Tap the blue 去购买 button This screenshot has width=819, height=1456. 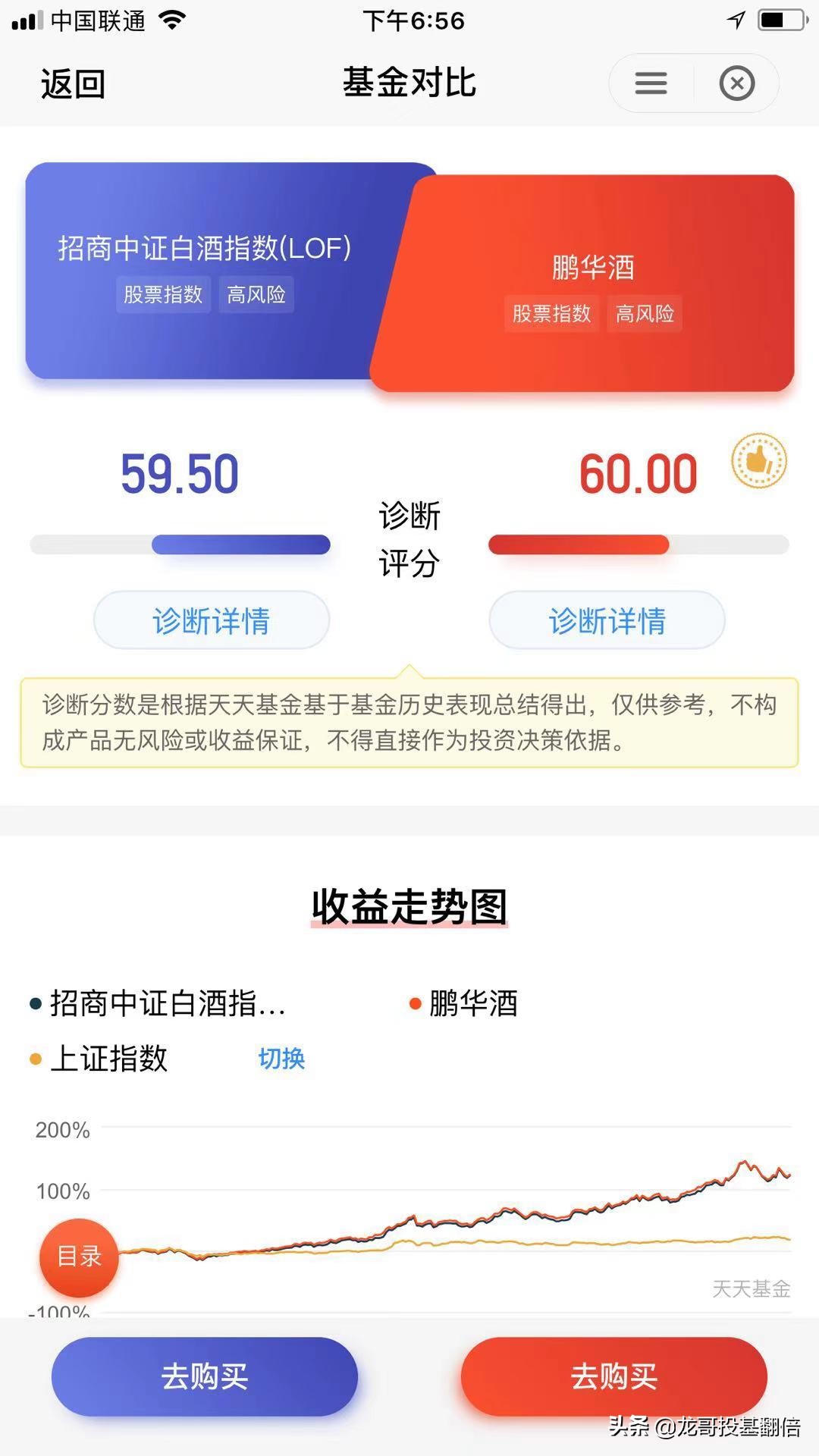(205, 1376)
